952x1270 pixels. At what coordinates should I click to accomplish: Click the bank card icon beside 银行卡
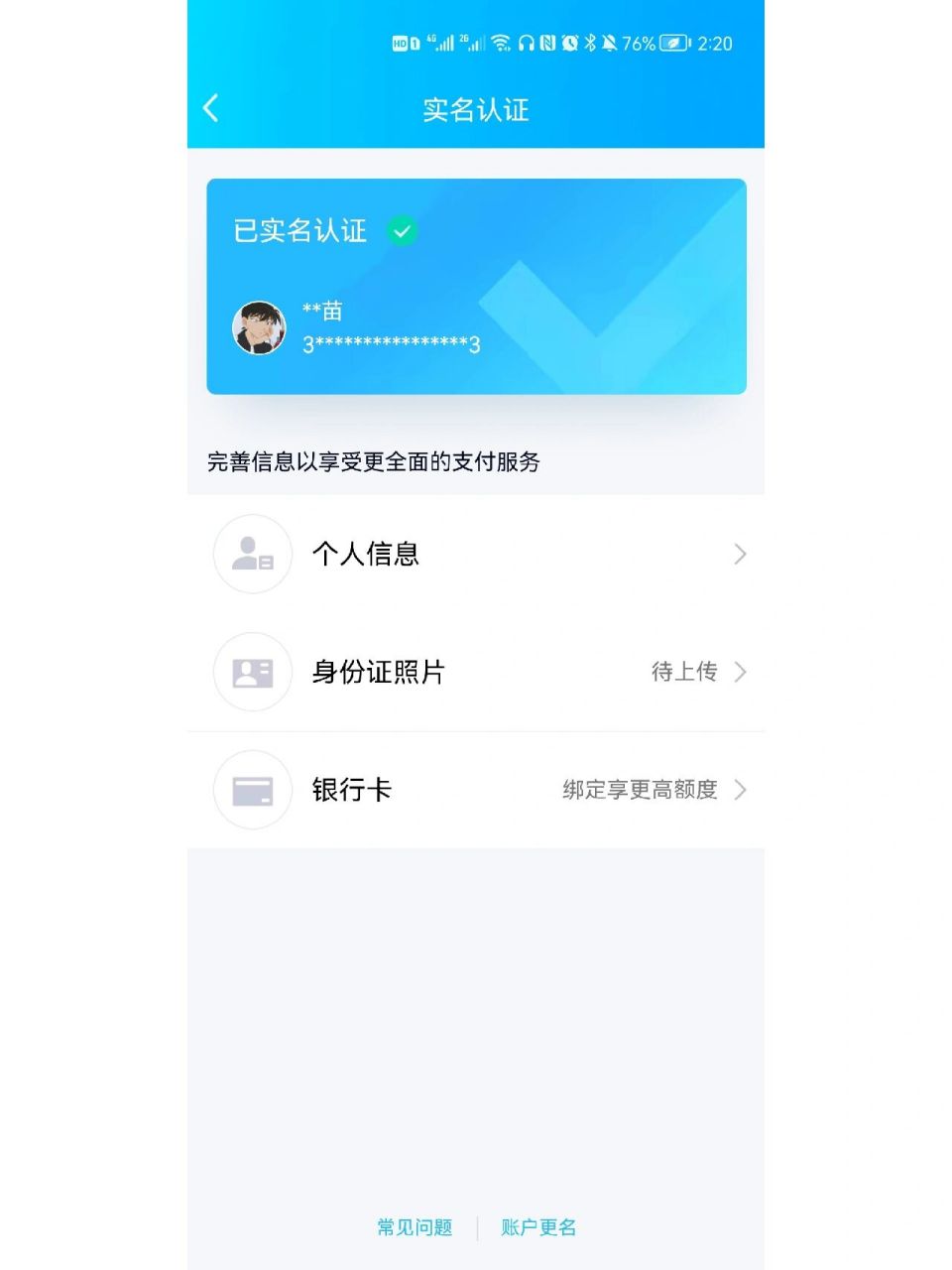click(252, 790)
